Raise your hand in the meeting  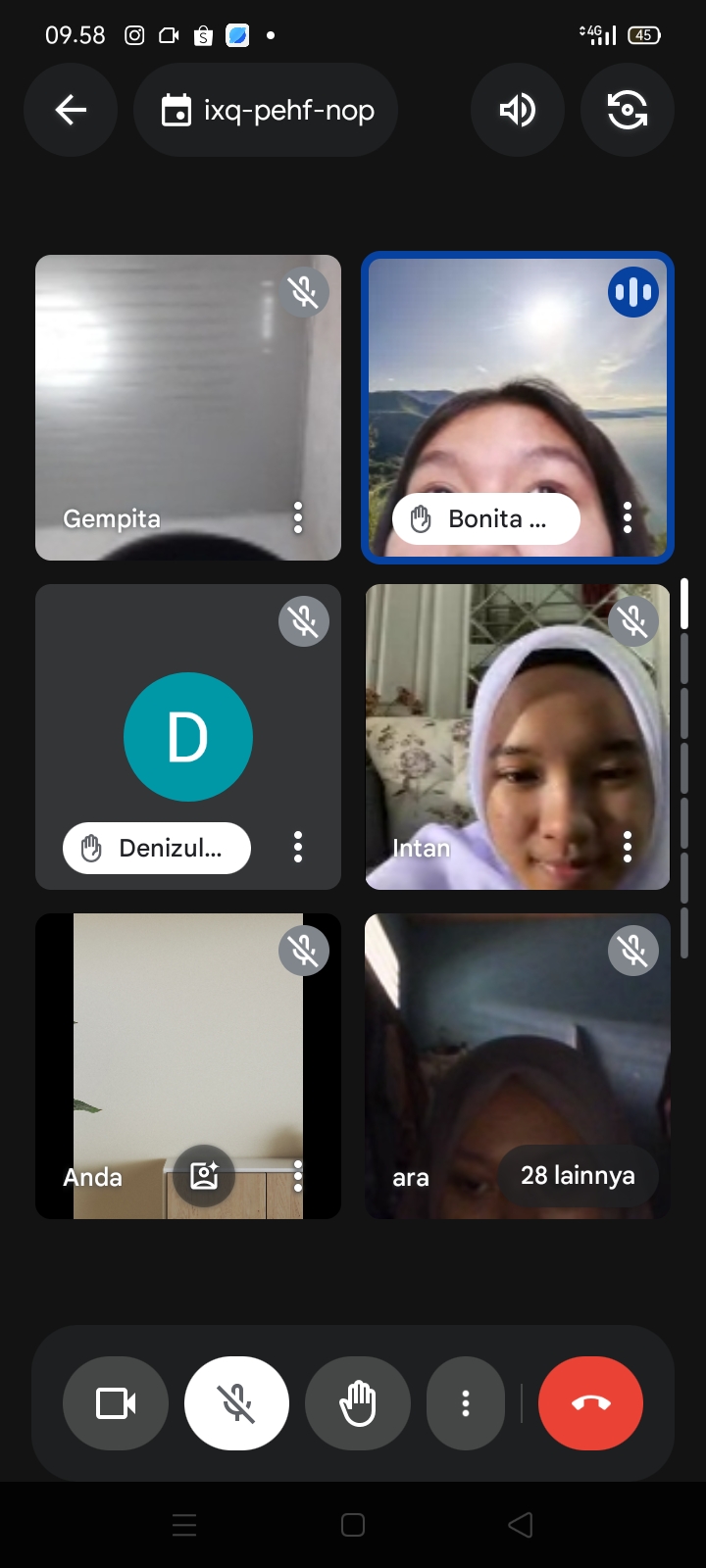[358, 1403]
